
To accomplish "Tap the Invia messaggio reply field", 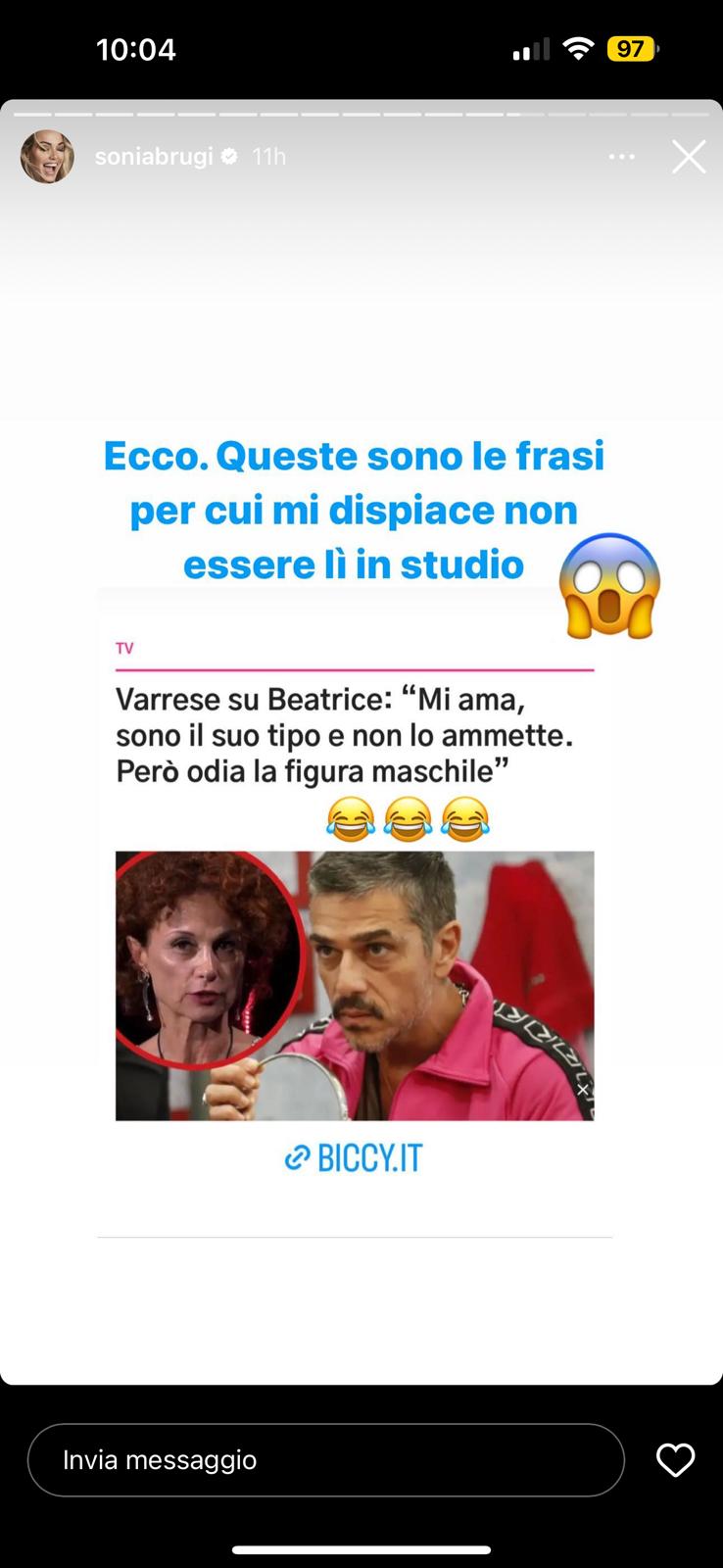I will pyautogui.click(x=326, y=1460).
